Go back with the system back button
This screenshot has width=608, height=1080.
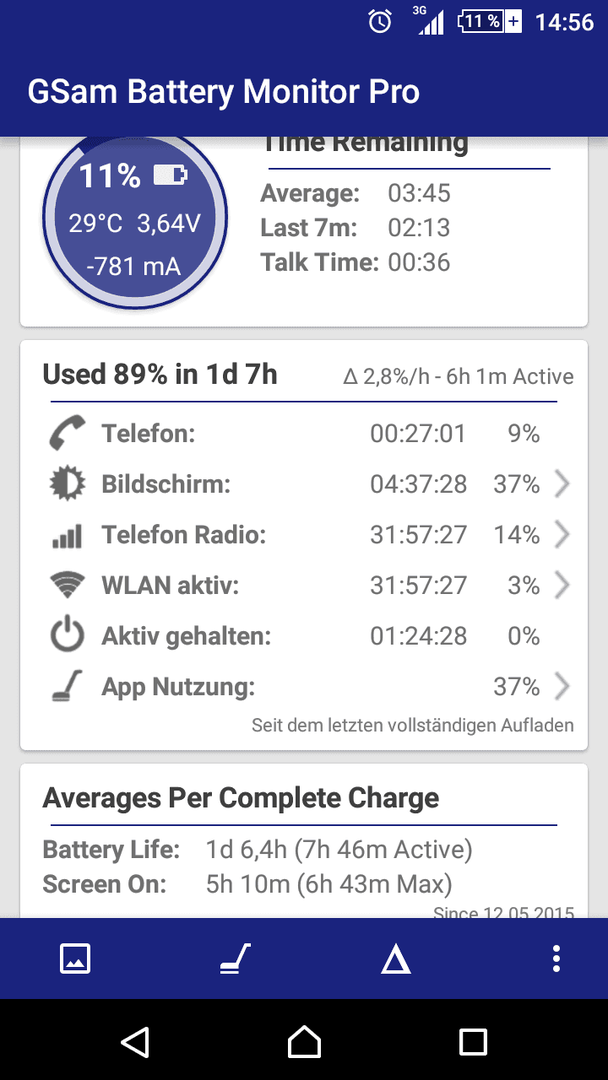coord(135,1041)
